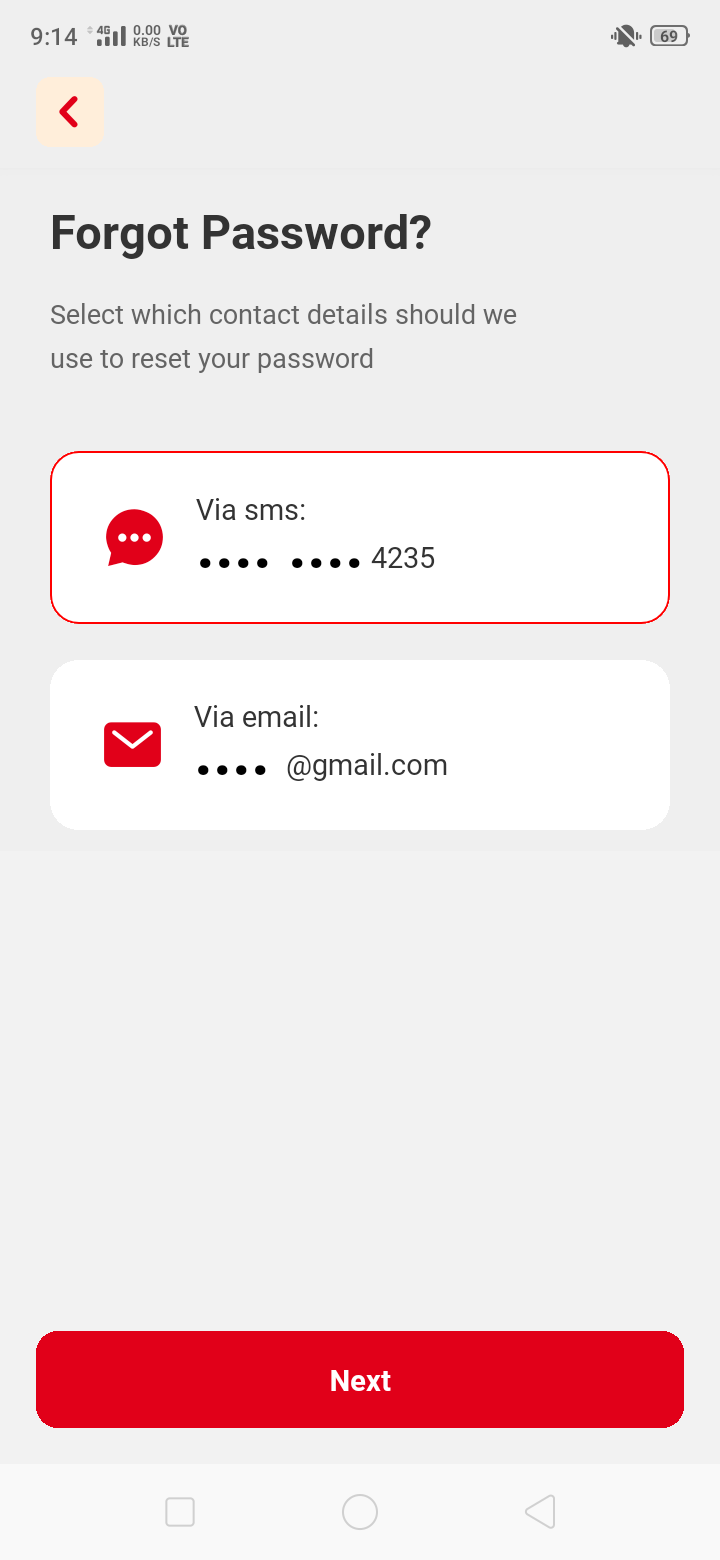The height and width of the screenshot is (1560, 720).
Task: Choose the Via email reset option
Action: pos(360,744)
